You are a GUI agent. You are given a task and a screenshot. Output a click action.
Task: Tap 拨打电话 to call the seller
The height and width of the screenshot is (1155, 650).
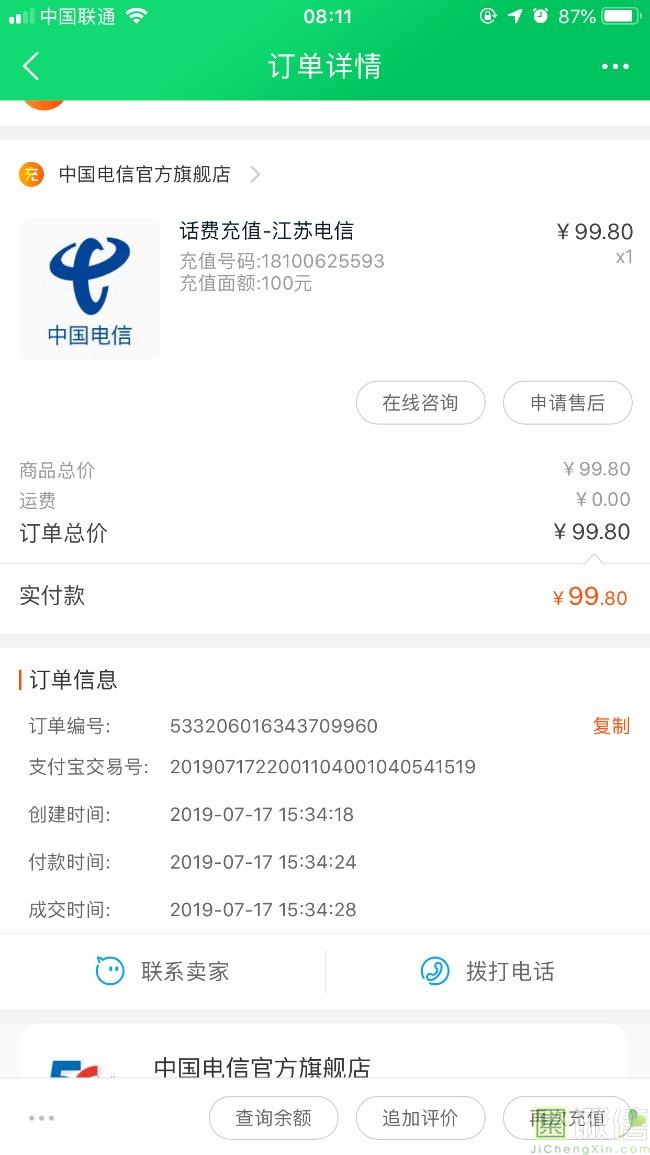click(x=487, y=971)
